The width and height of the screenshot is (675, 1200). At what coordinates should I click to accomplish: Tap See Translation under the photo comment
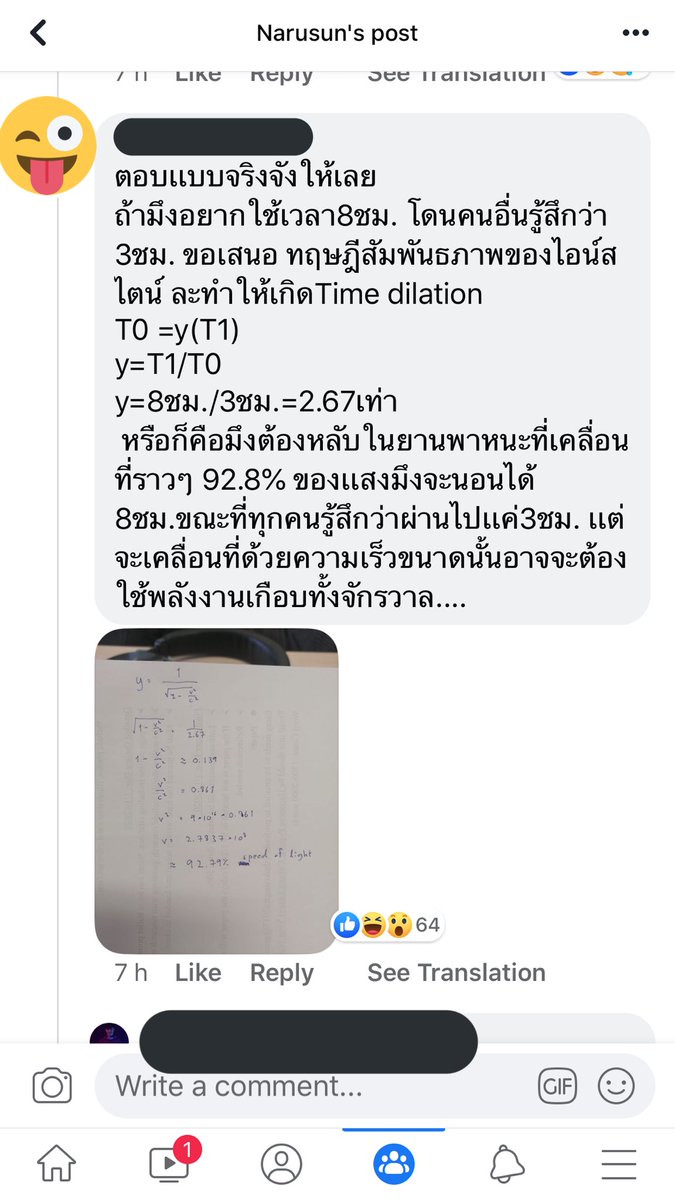(456, 972)
